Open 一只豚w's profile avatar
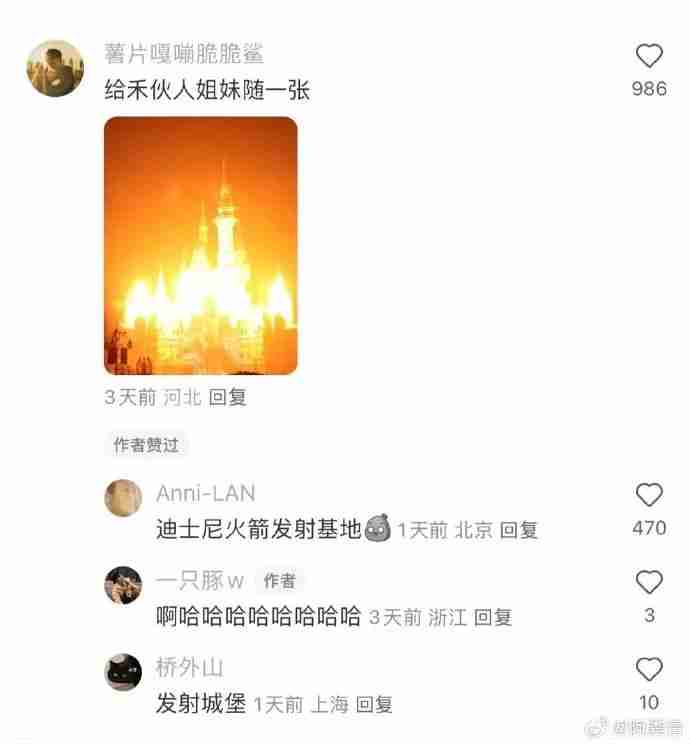Viewport: 690px width, 744px height. (x=123, y=585)
